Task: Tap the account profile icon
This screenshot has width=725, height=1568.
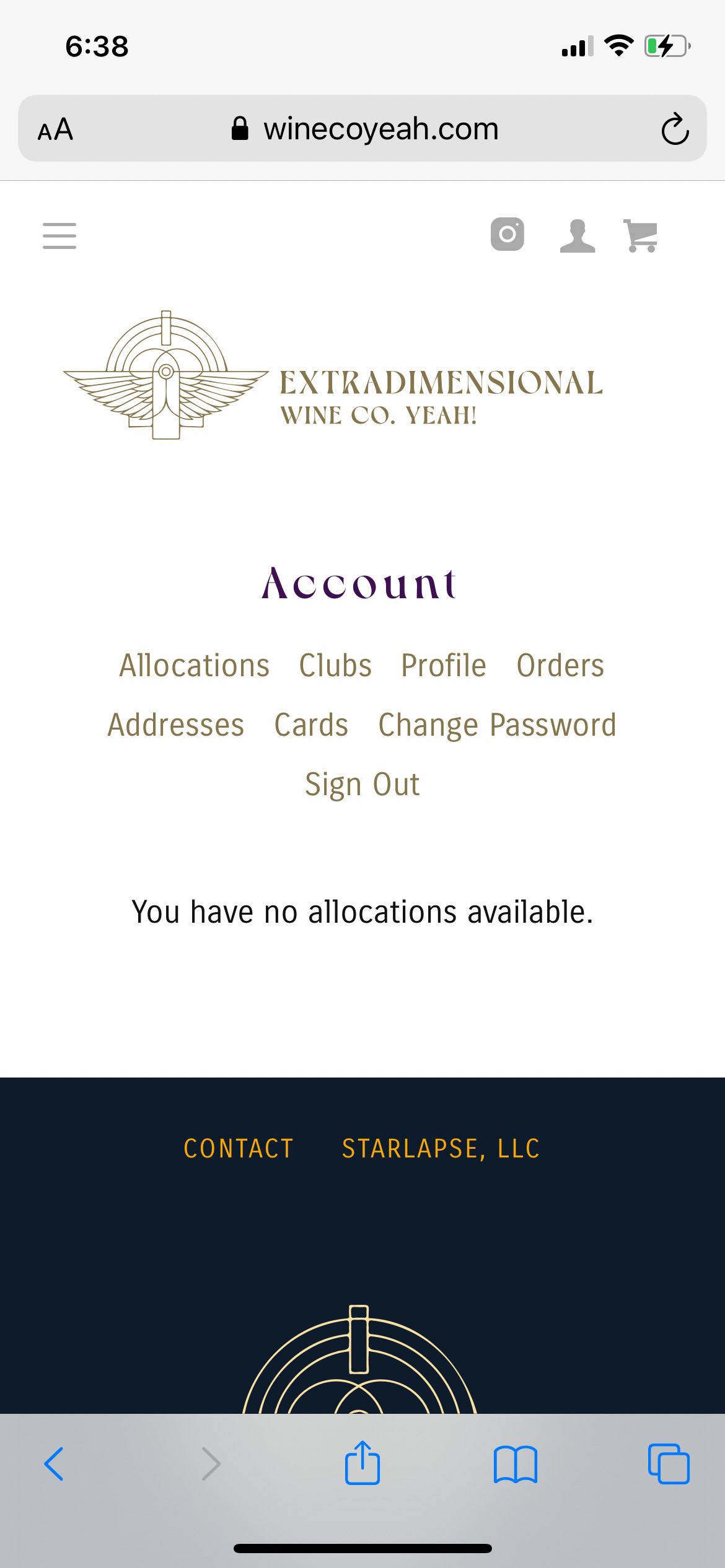Action: [x=578, y=236]
